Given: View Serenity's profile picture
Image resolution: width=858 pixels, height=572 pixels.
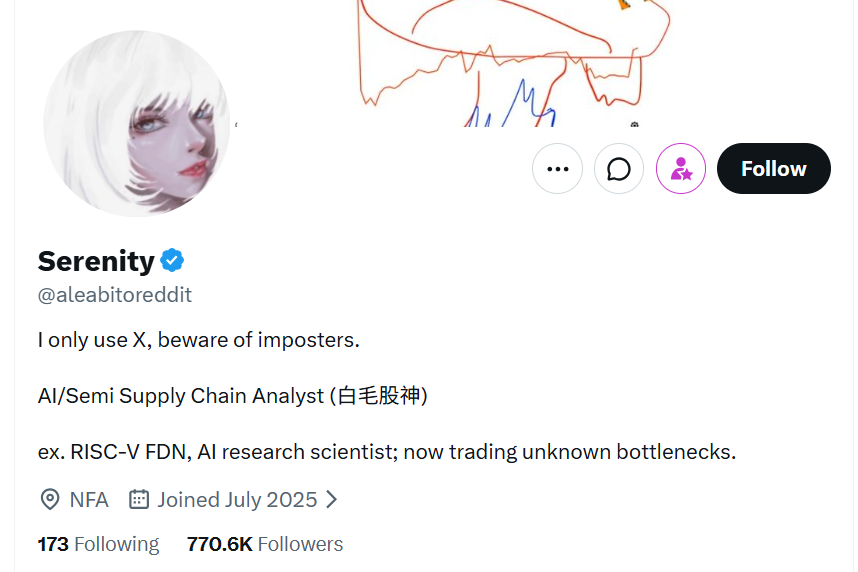Looking at the screenshot, I should tap(137, 124).
